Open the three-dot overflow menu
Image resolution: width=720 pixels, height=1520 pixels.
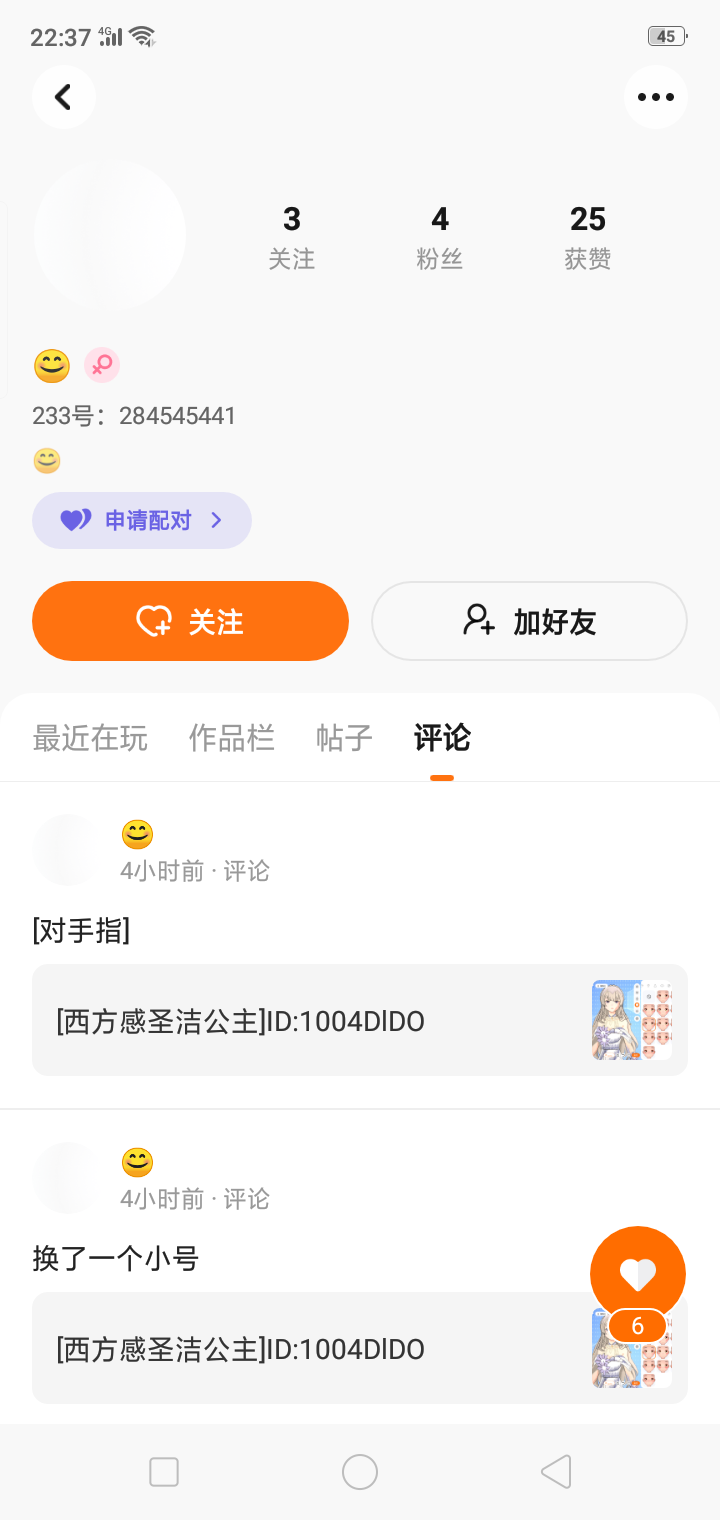pyautogui.click(x=655, y=97)
